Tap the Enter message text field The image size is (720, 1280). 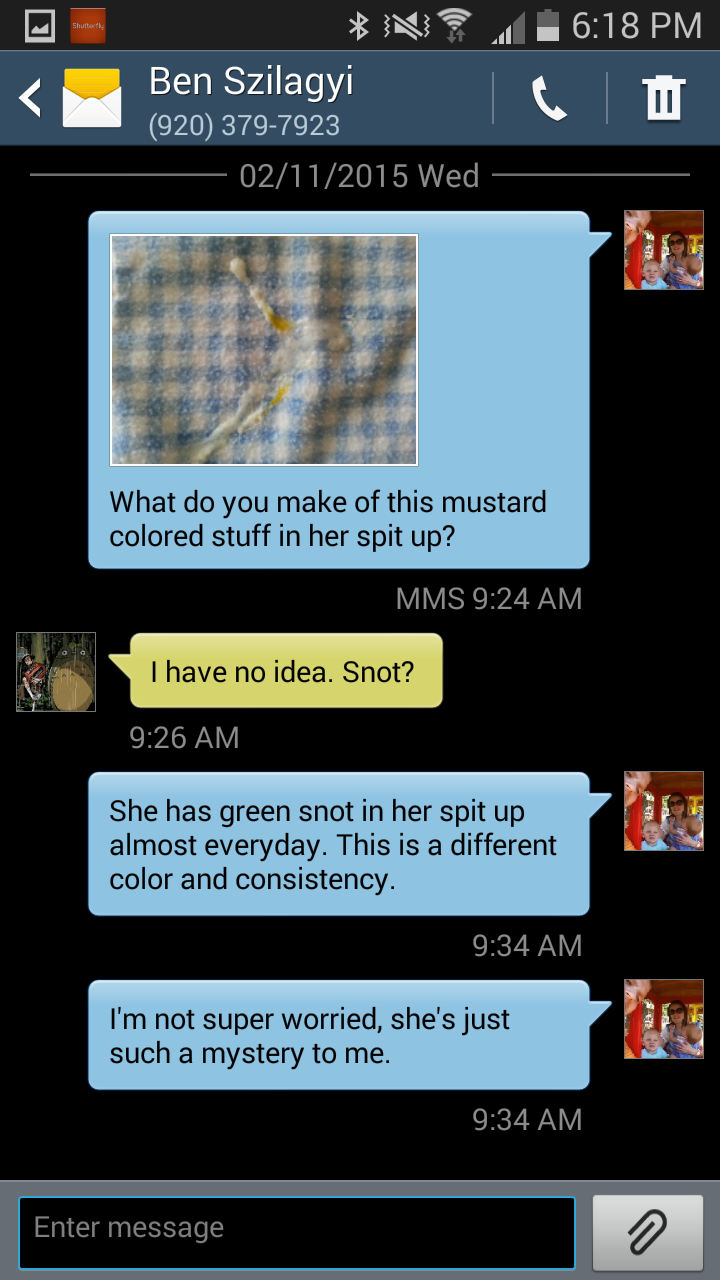coord(297,1229)
